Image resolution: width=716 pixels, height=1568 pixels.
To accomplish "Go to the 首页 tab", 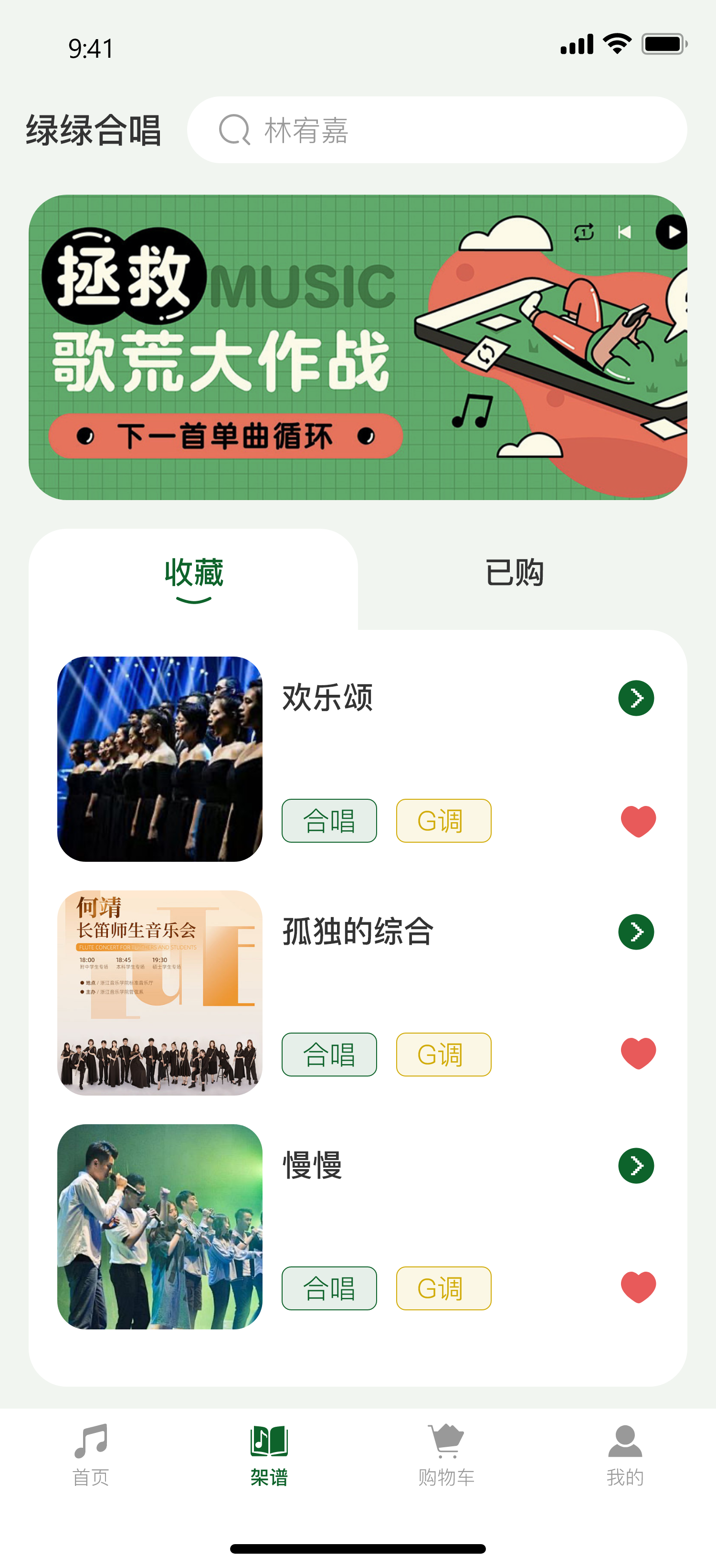I will pos(91,1455).
